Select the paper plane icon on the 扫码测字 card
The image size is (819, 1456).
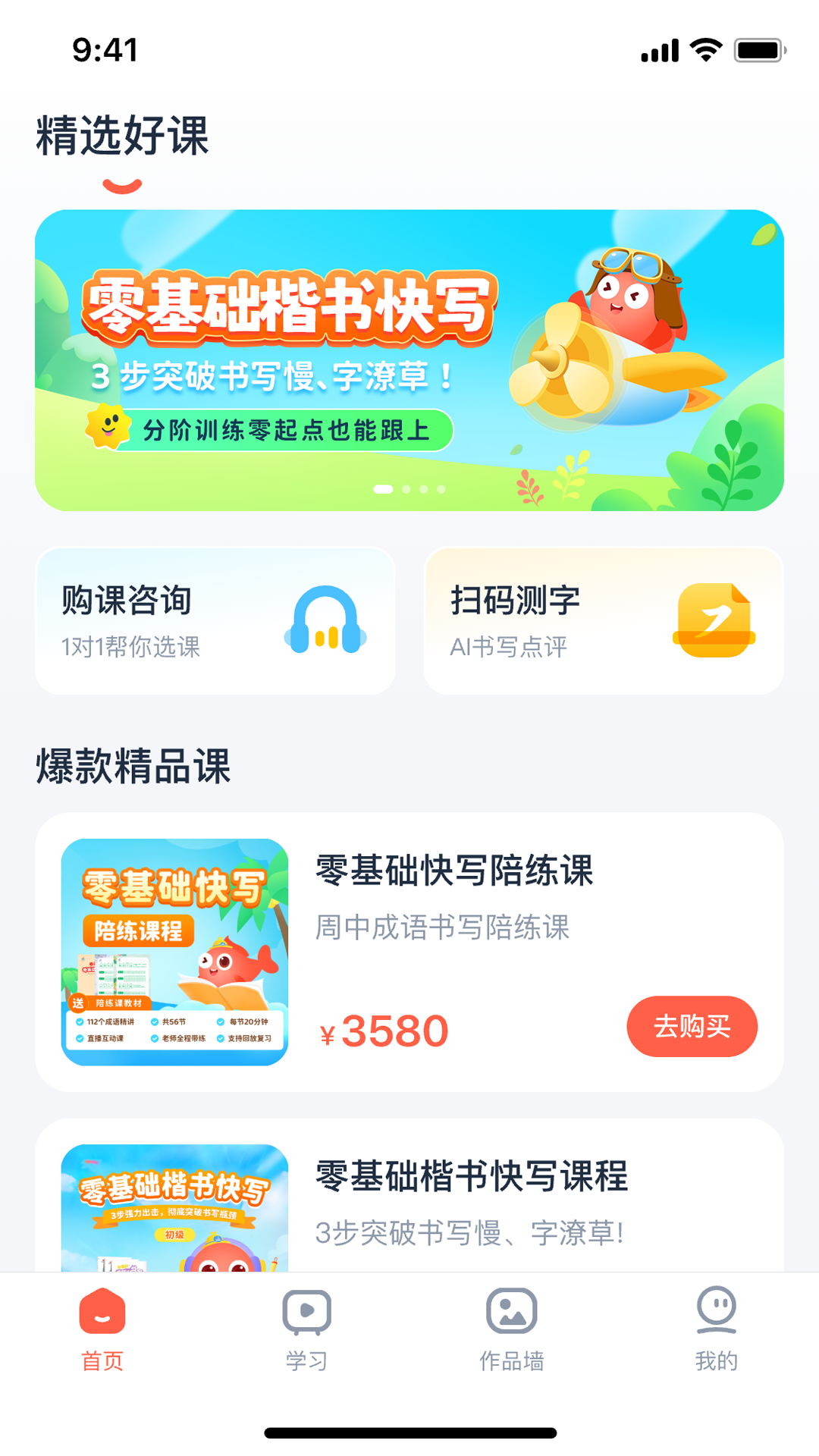714,618
